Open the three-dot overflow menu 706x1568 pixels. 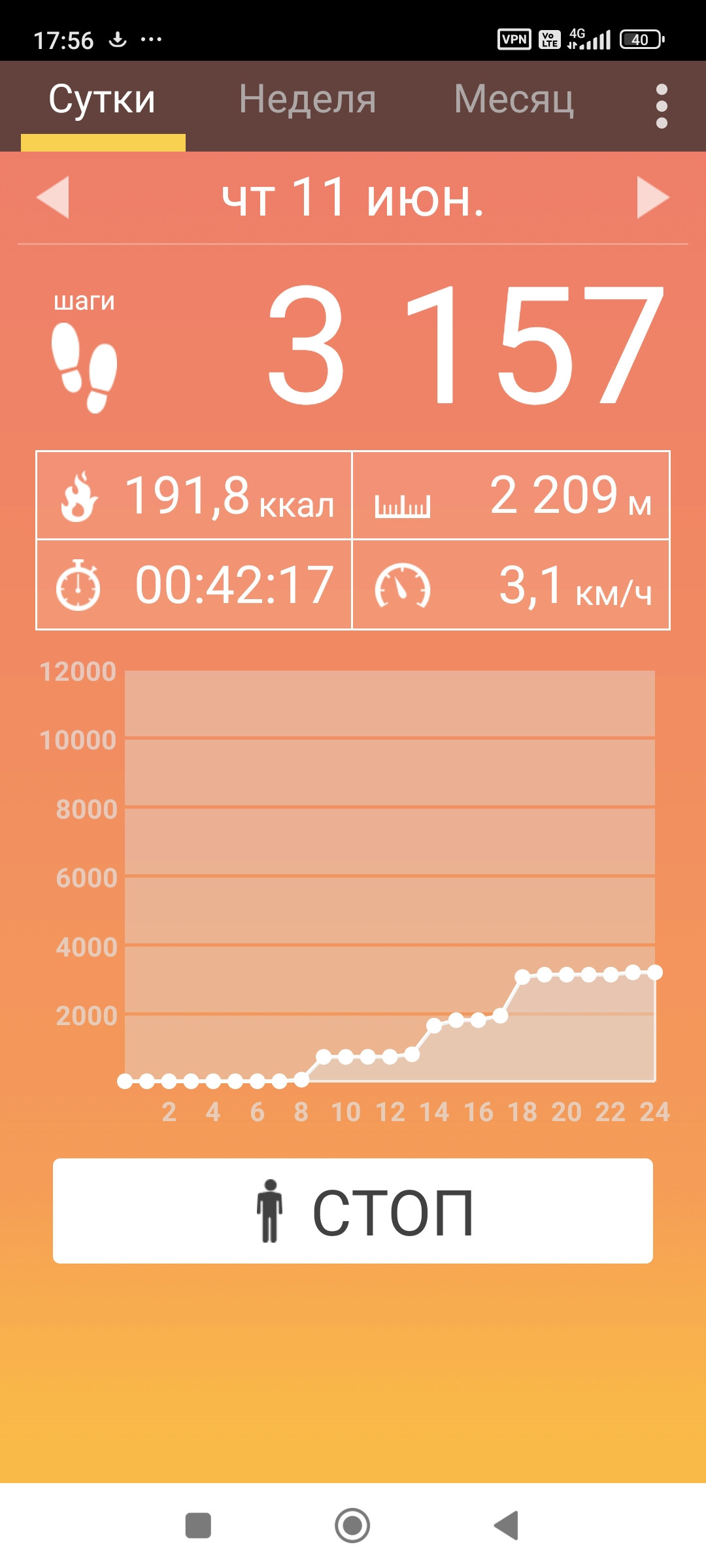coord(662,106)
